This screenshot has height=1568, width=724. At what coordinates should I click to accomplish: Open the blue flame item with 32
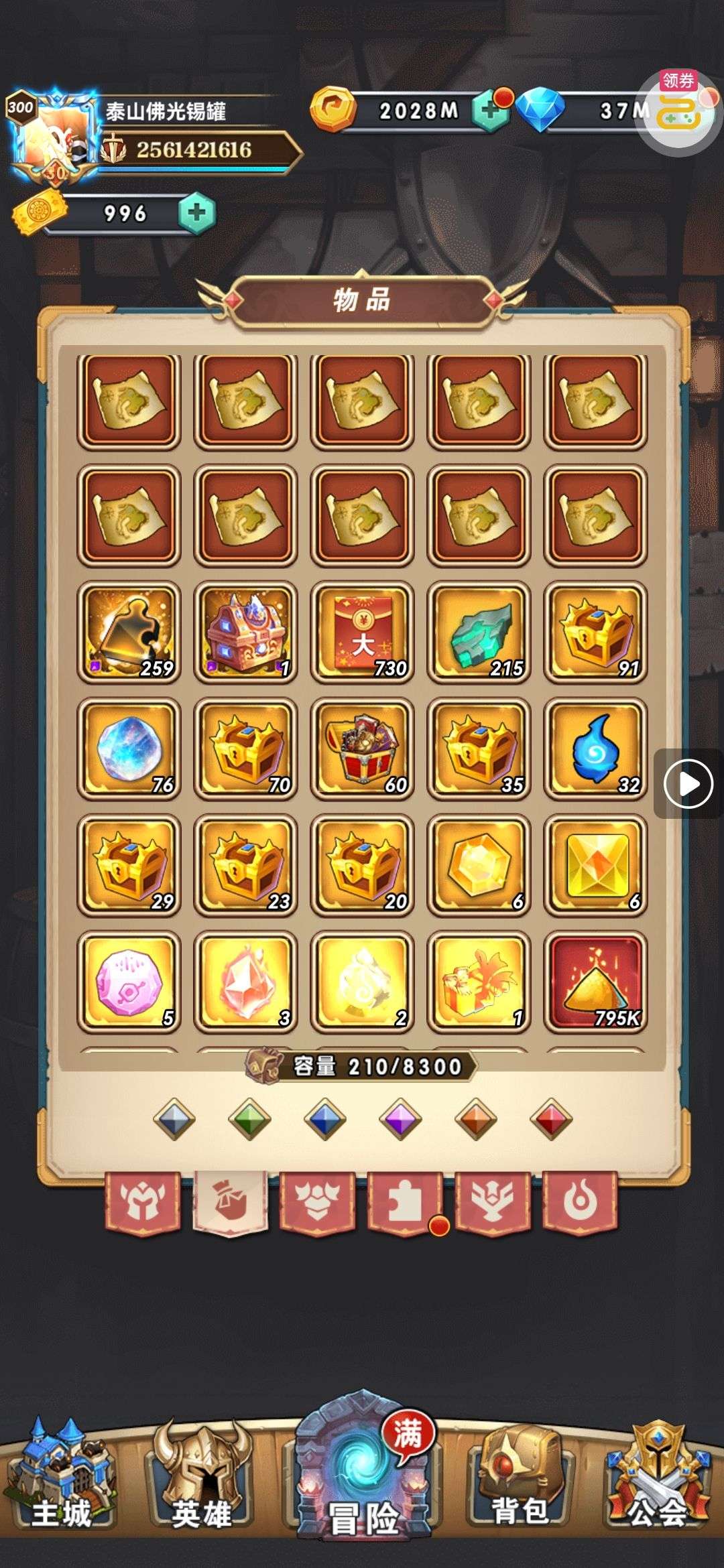pos(595,748)
